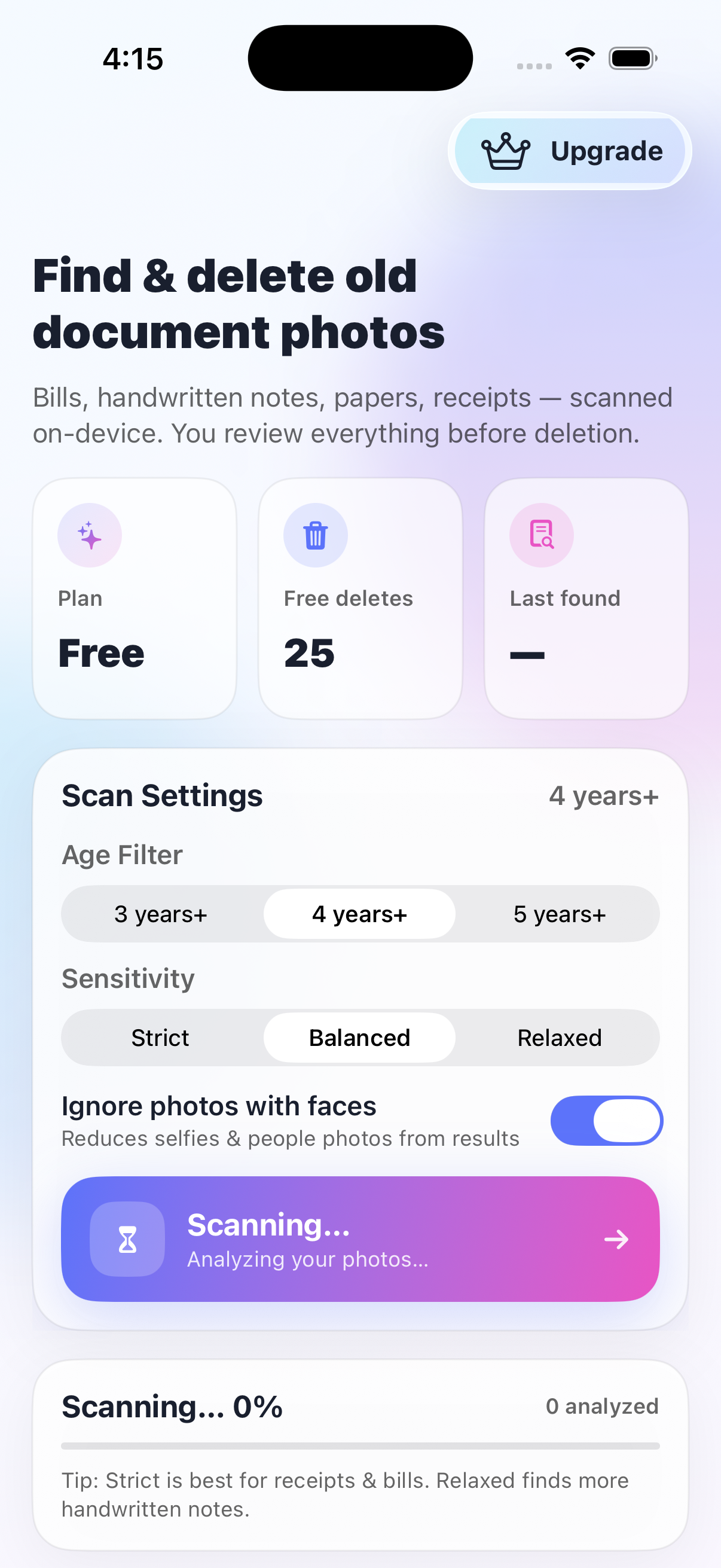Image resolution: width=721 pixels, height=1568 pixels.
Task: Select the 5 years+ age filter
Action: point(558,914)
